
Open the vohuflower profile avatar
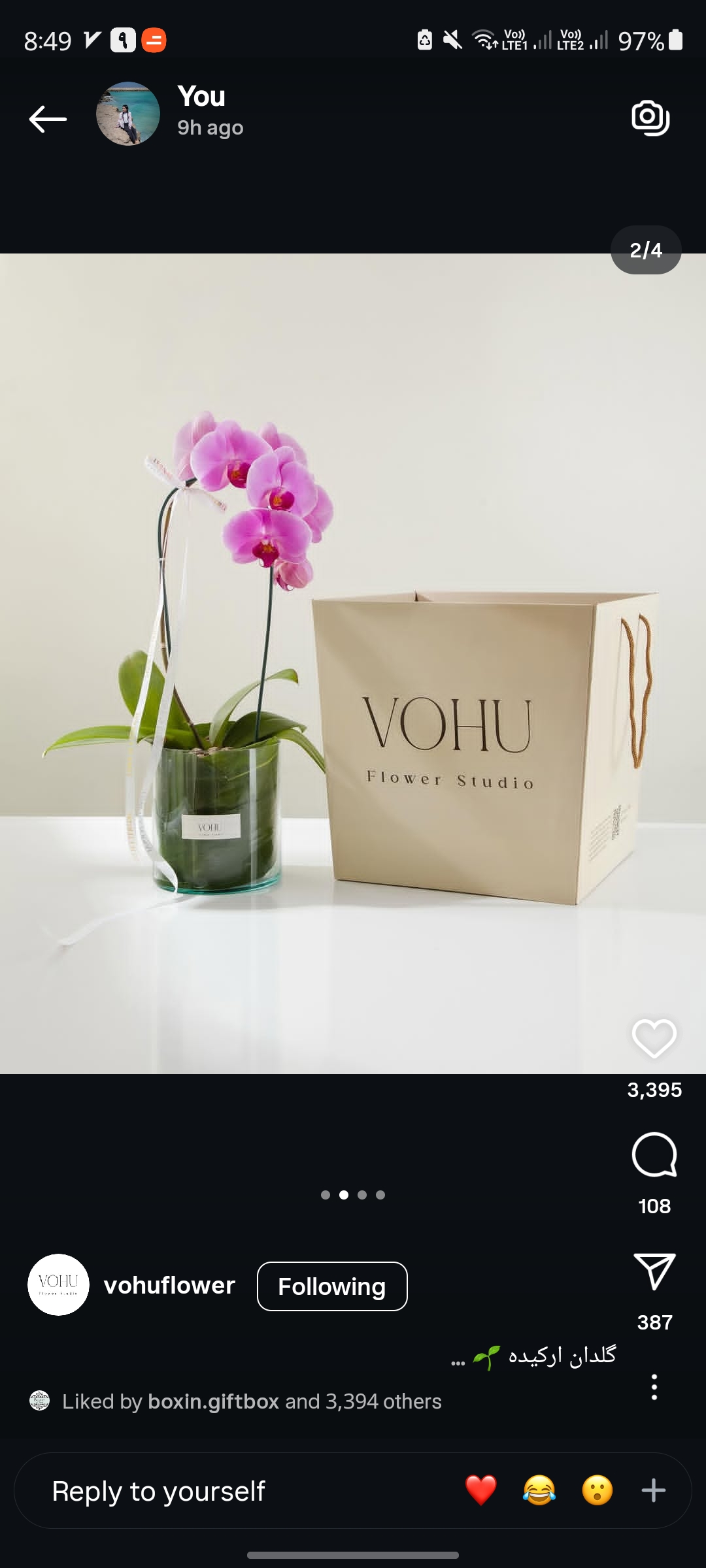coord(58,1284)
